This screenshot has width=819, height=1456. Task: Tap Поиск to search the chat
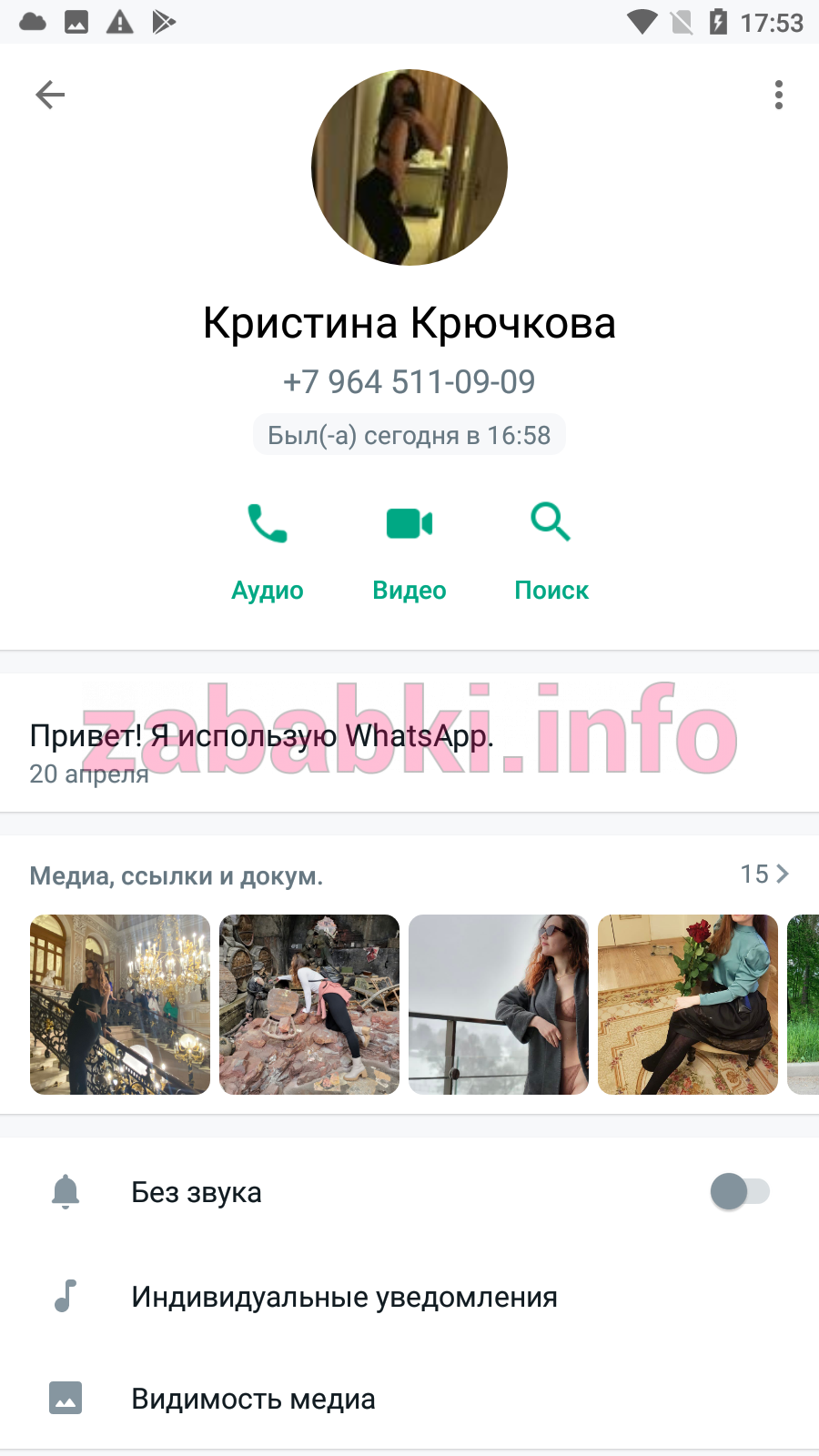[551, 551]
